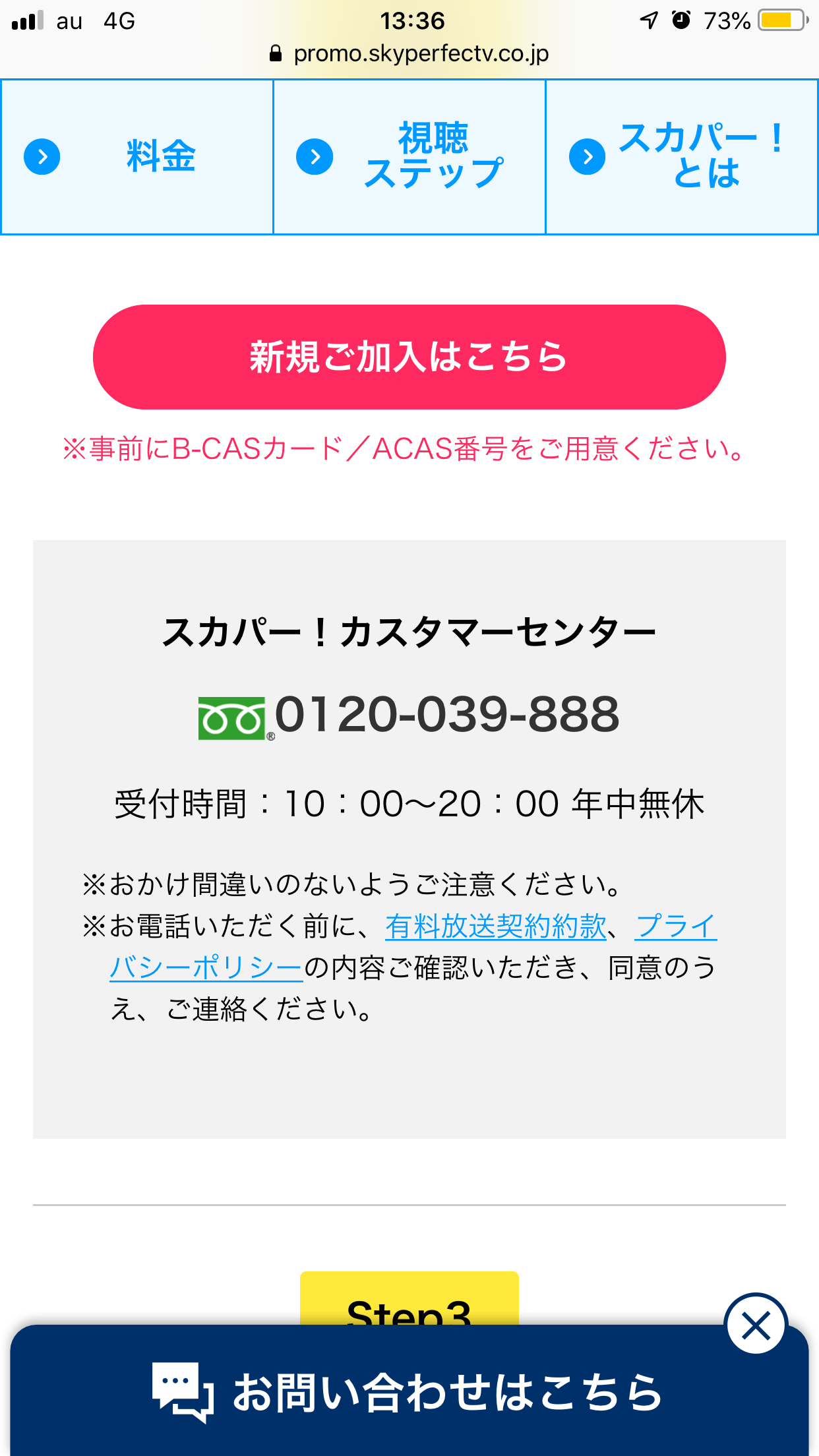Call the 0120-039-888 customer center number

pos(446,715)
